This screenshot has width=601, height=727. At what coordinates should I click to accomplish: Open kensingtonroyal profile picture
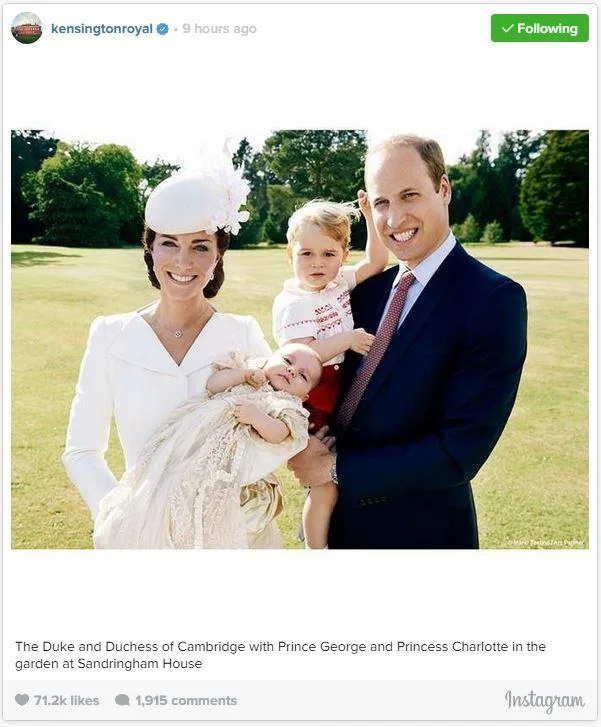click(27, 28)
